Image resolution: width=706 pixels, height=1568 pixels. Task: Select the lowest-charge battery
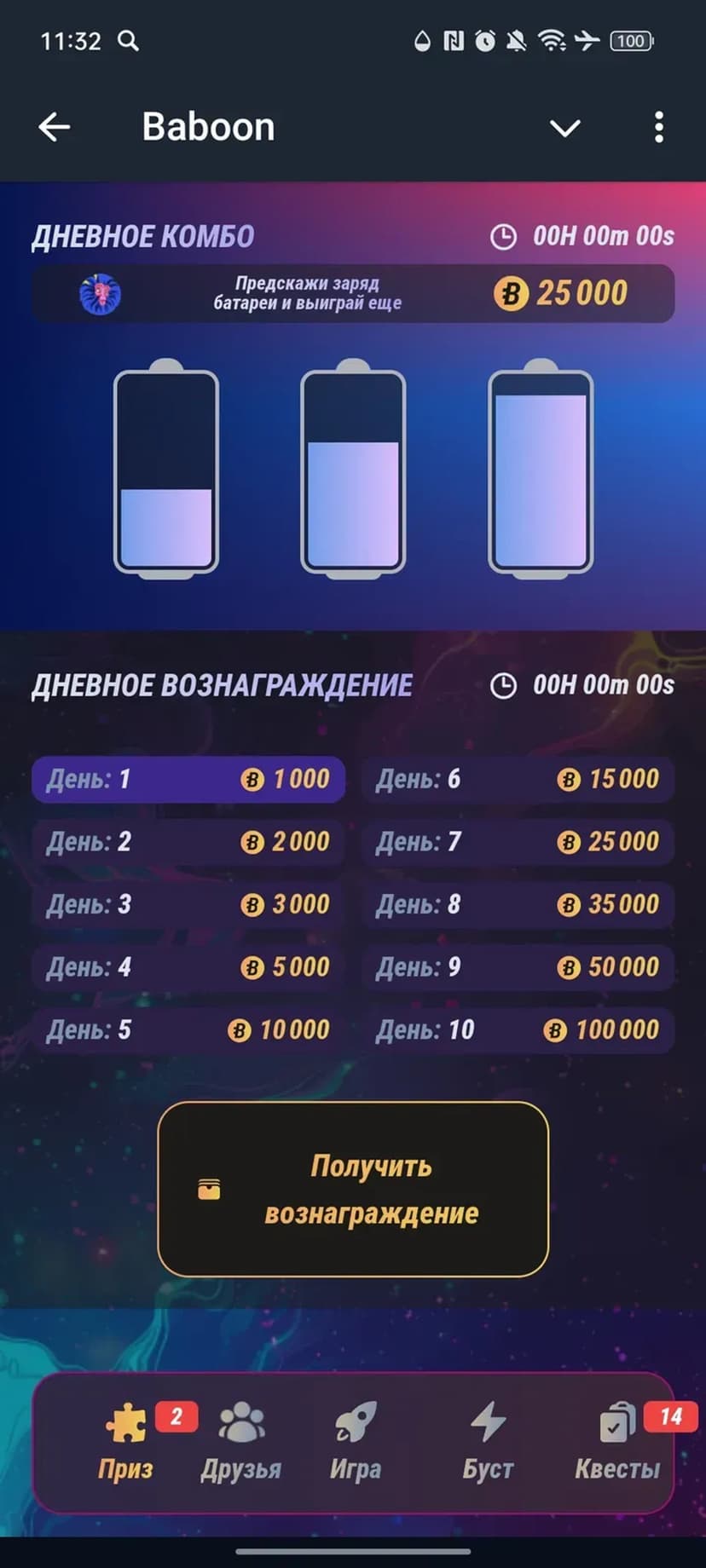[x=166, y=470]
